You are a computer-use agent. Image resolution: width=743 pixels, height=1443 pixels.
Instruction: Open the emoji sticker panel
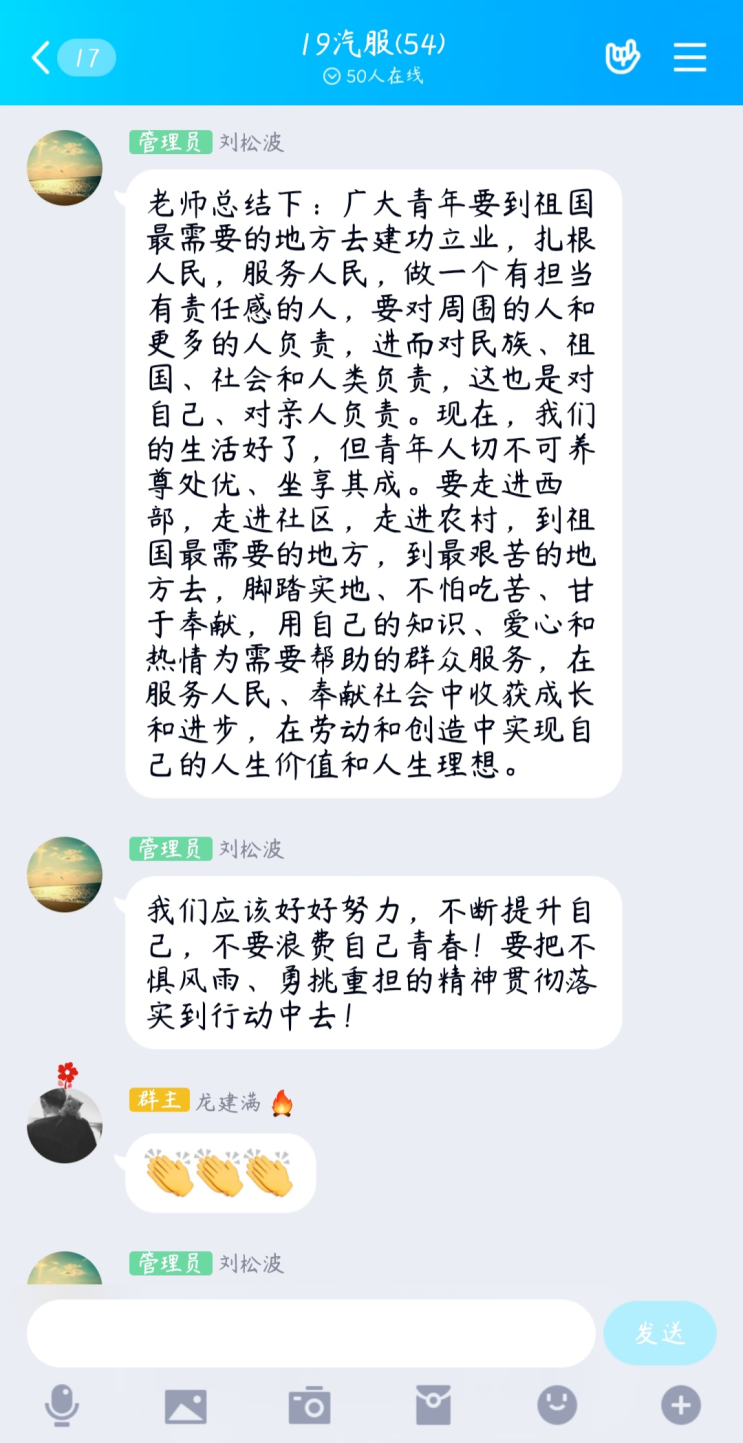[x=557, y=1405]
